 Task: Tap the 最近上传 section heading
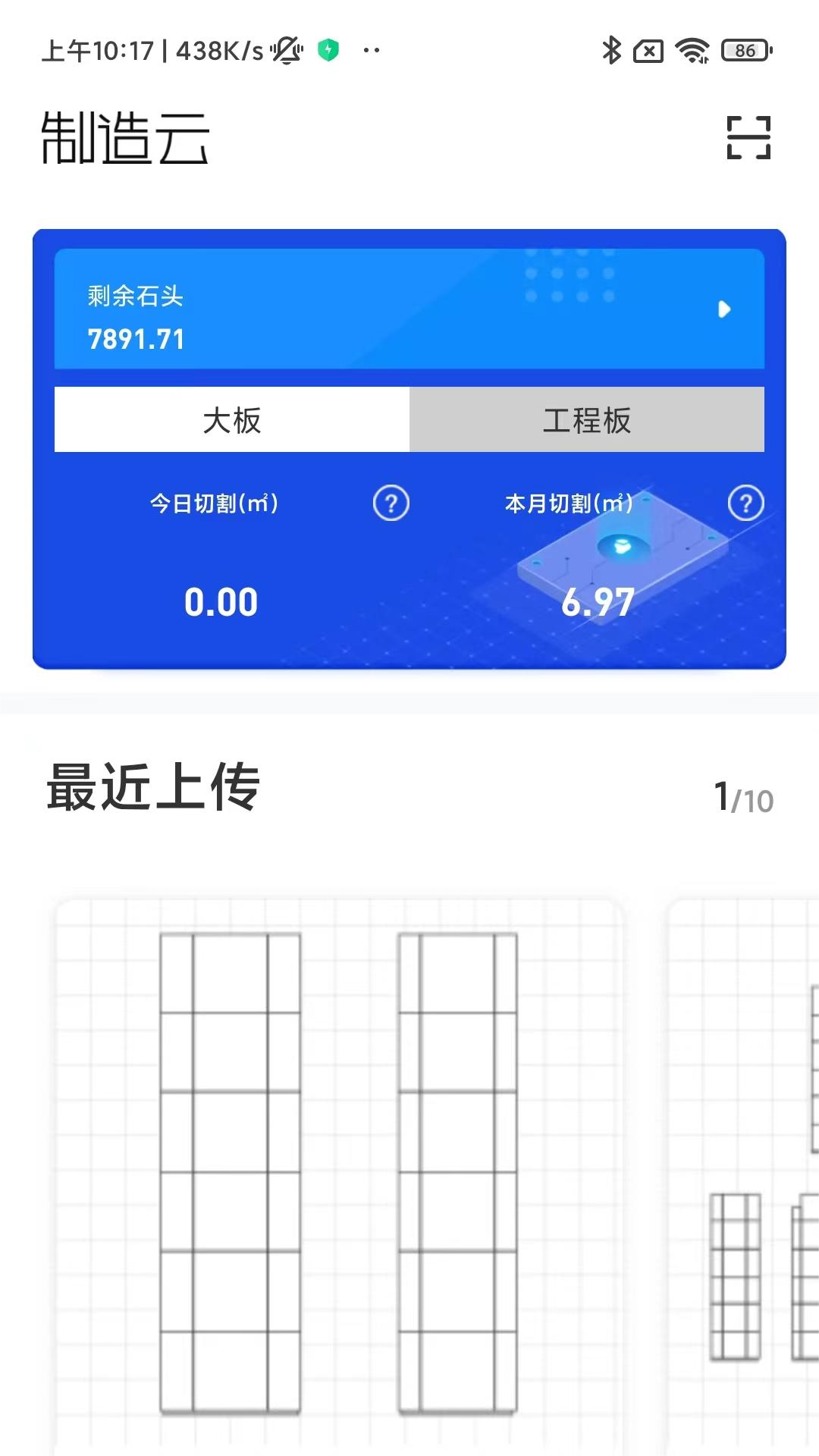(152, 789)
